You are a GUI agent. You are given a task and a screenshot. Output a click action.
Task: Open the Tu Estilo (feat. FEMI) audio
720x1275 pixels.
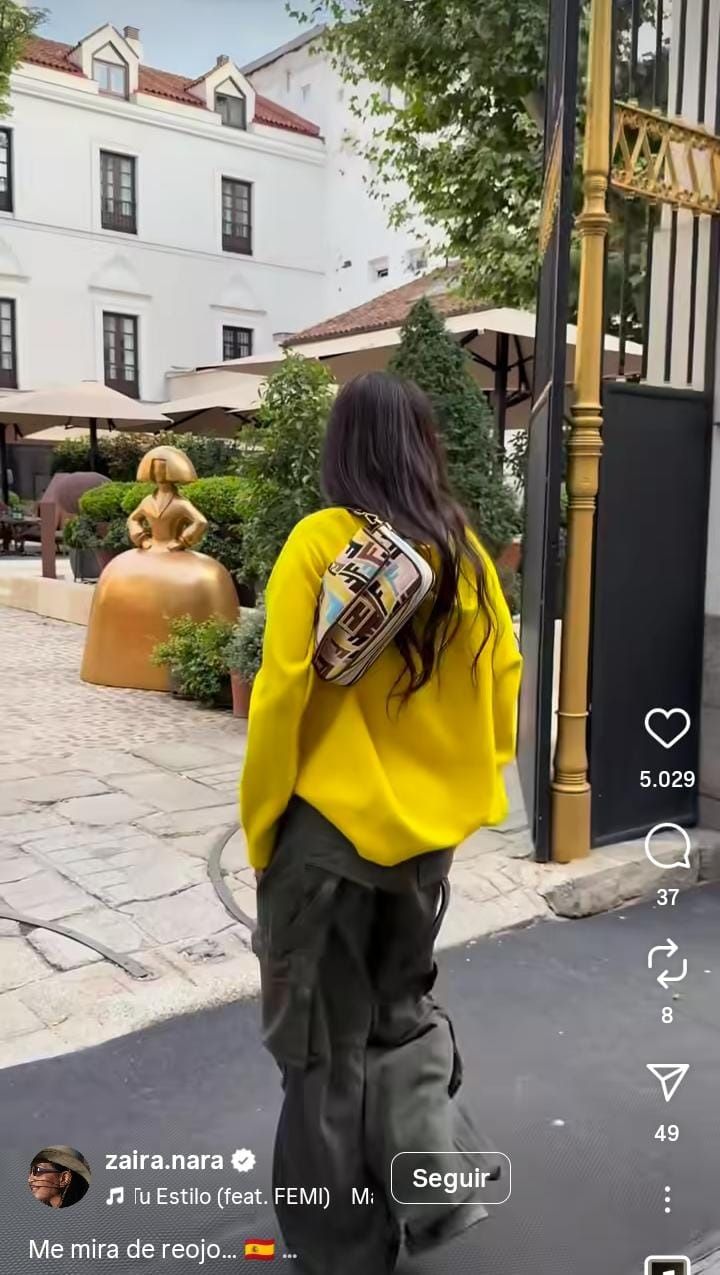230,1197
